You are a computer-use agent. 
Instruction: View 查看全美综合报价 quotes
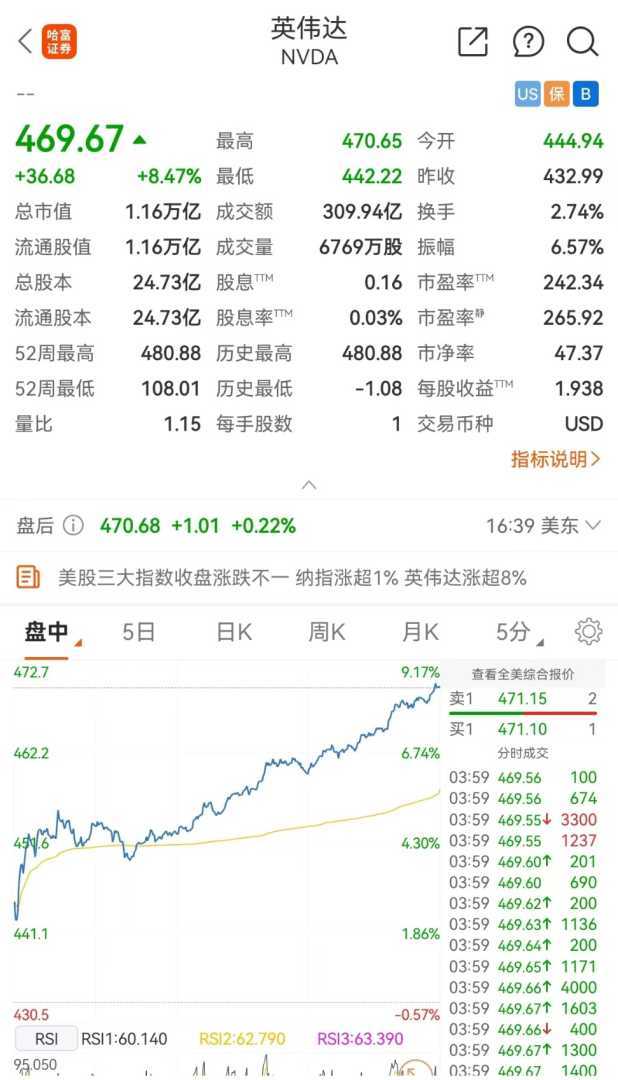coord(524,674)
